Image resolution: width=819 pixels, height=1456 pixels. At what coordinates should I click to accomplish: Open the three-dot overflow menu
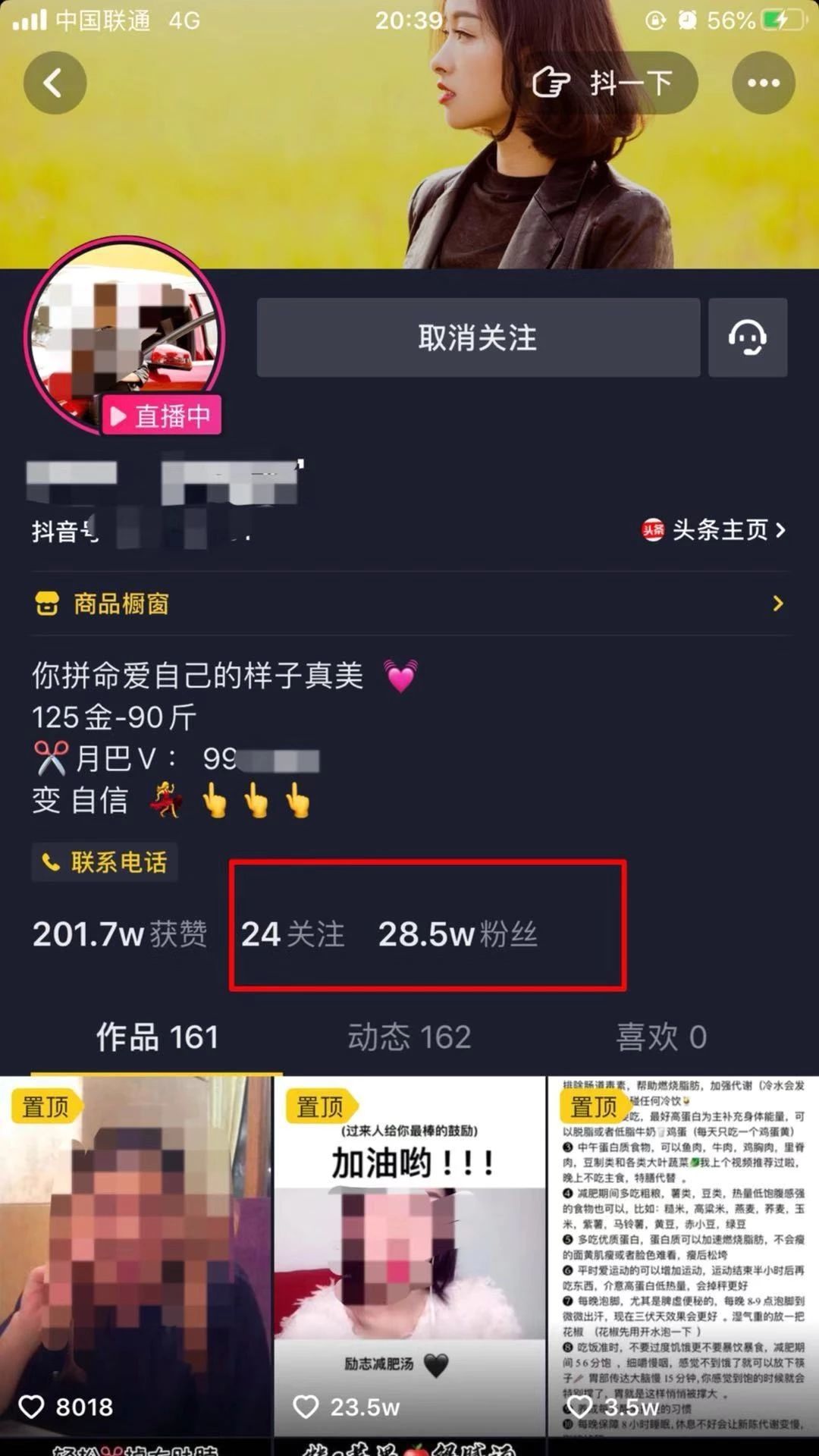tap(763, 83)
